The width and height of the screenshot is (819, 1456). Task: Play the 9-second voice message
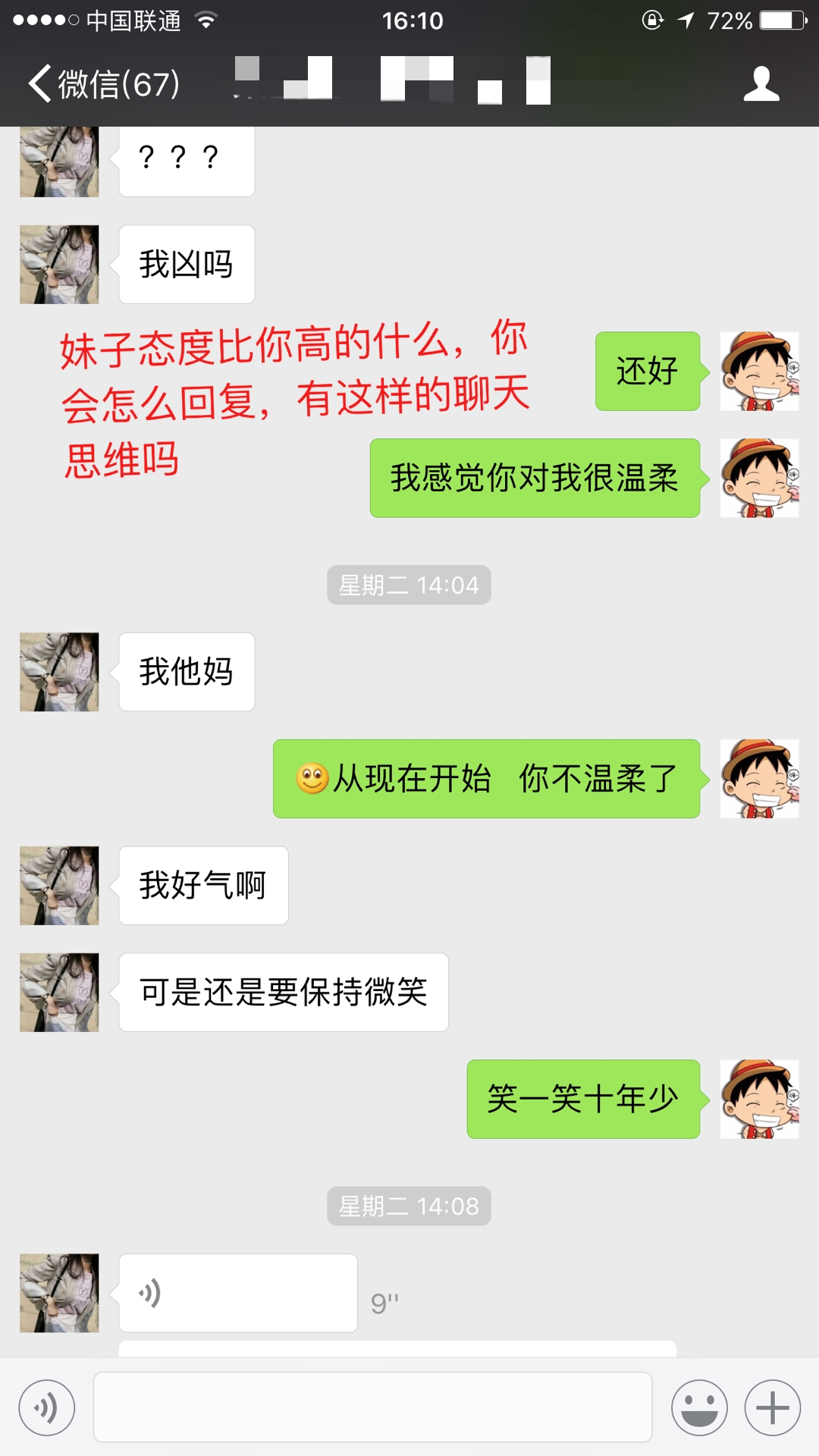[x=237, y=1293]
